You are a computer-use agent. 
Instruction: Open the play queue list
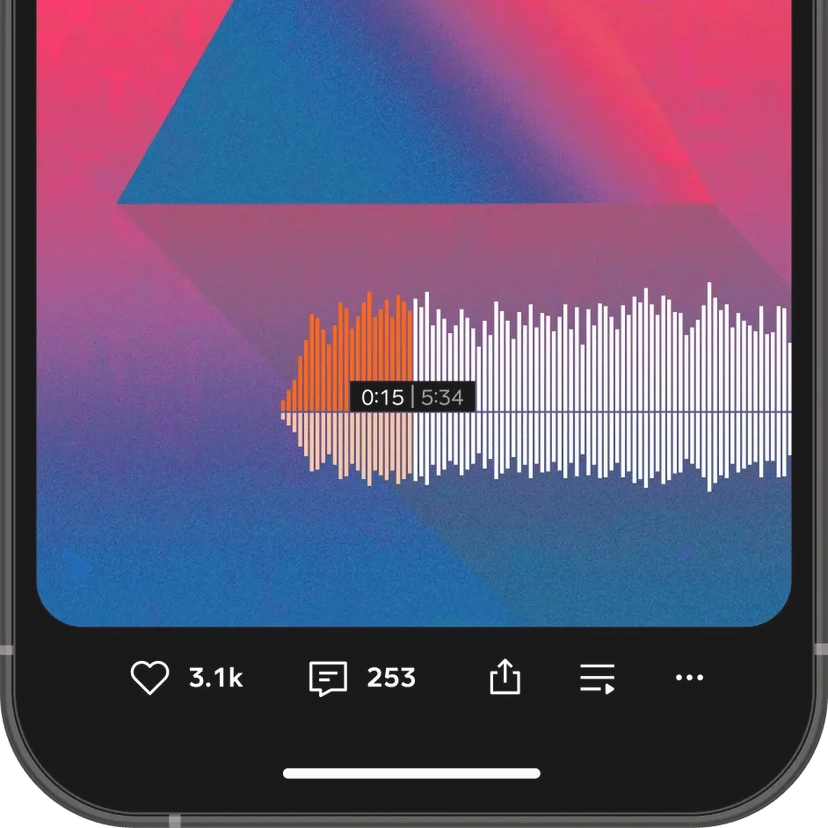pos(597,678)
